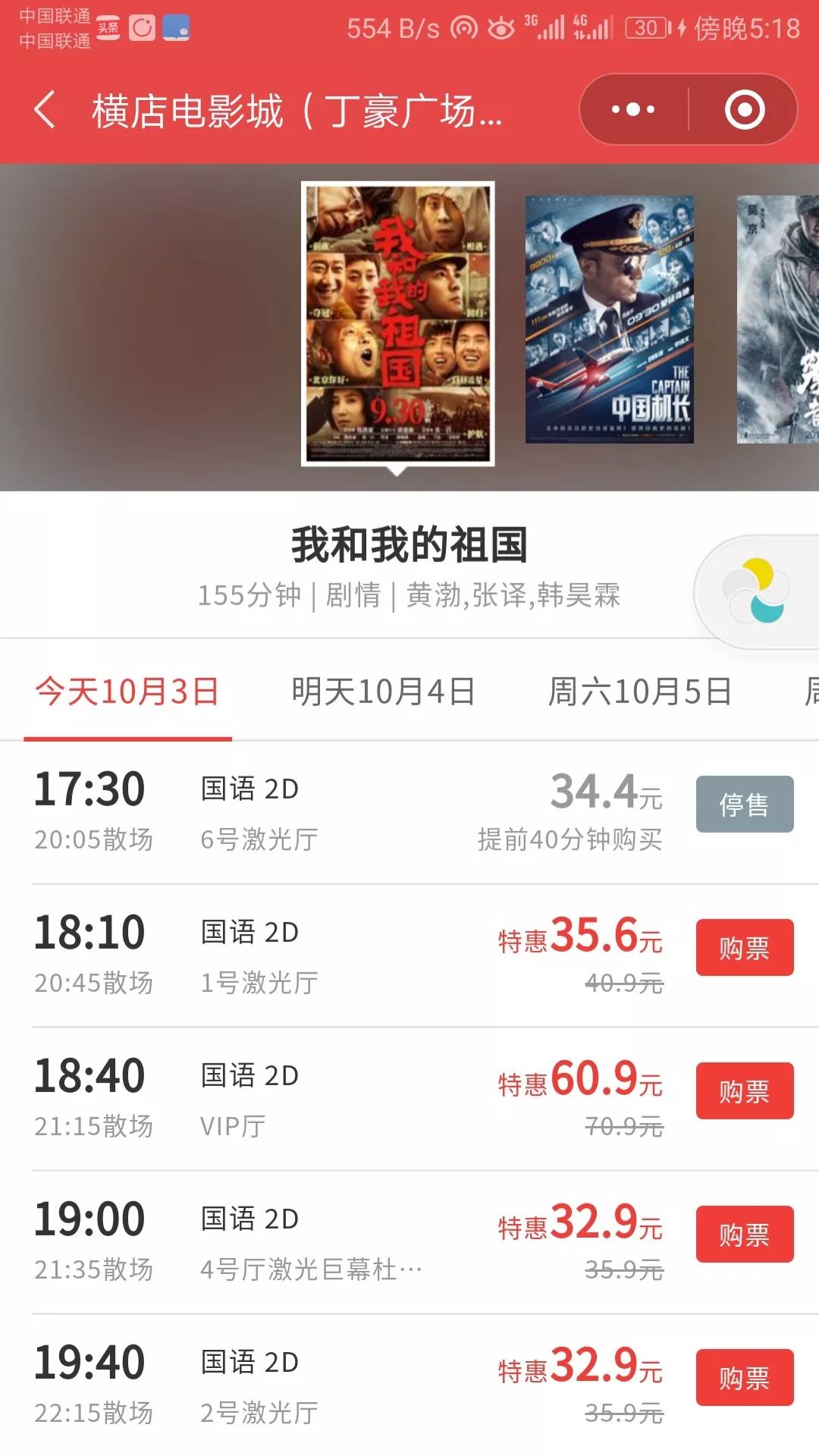This screenshot has width=819, height=1456.
Task: Select the partially visible 攀登者 poster
Action: click(x=781, y=318)
